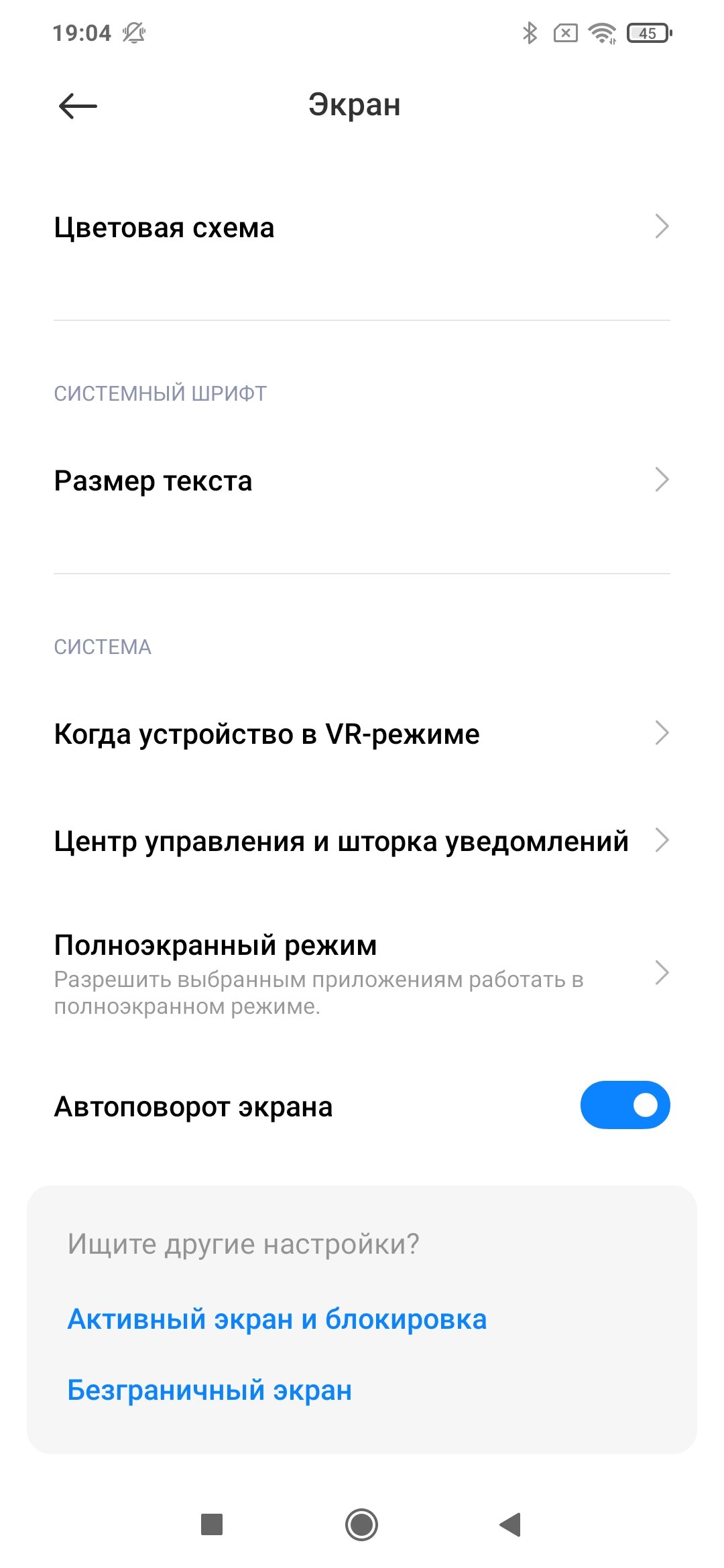724x1568 pixels.
Task: Disable the Автоповорот экрана switch
Action: tap(625, 1105)
